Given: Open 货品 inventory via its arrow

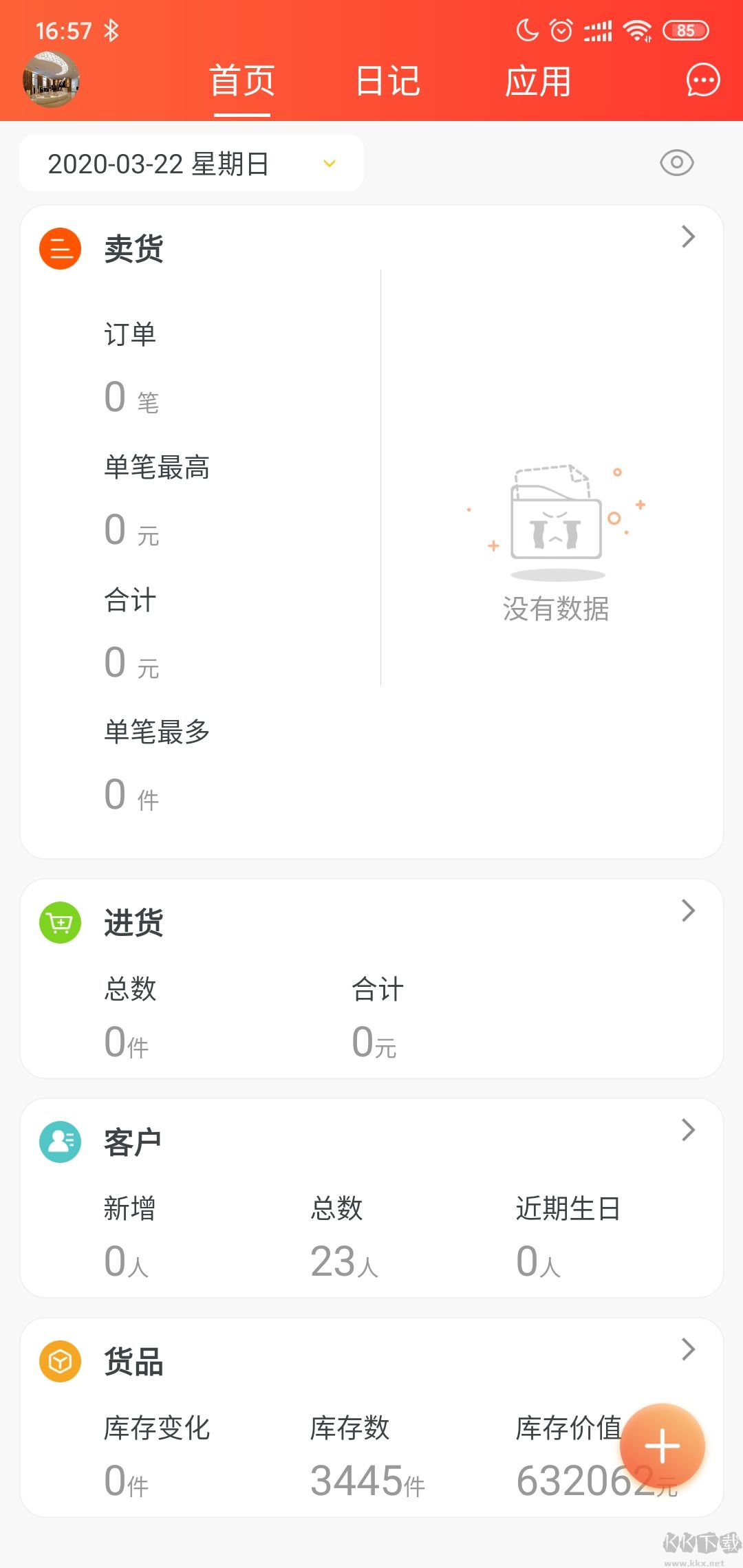Looking at the screenshot, I should (x=687, y=1349).
